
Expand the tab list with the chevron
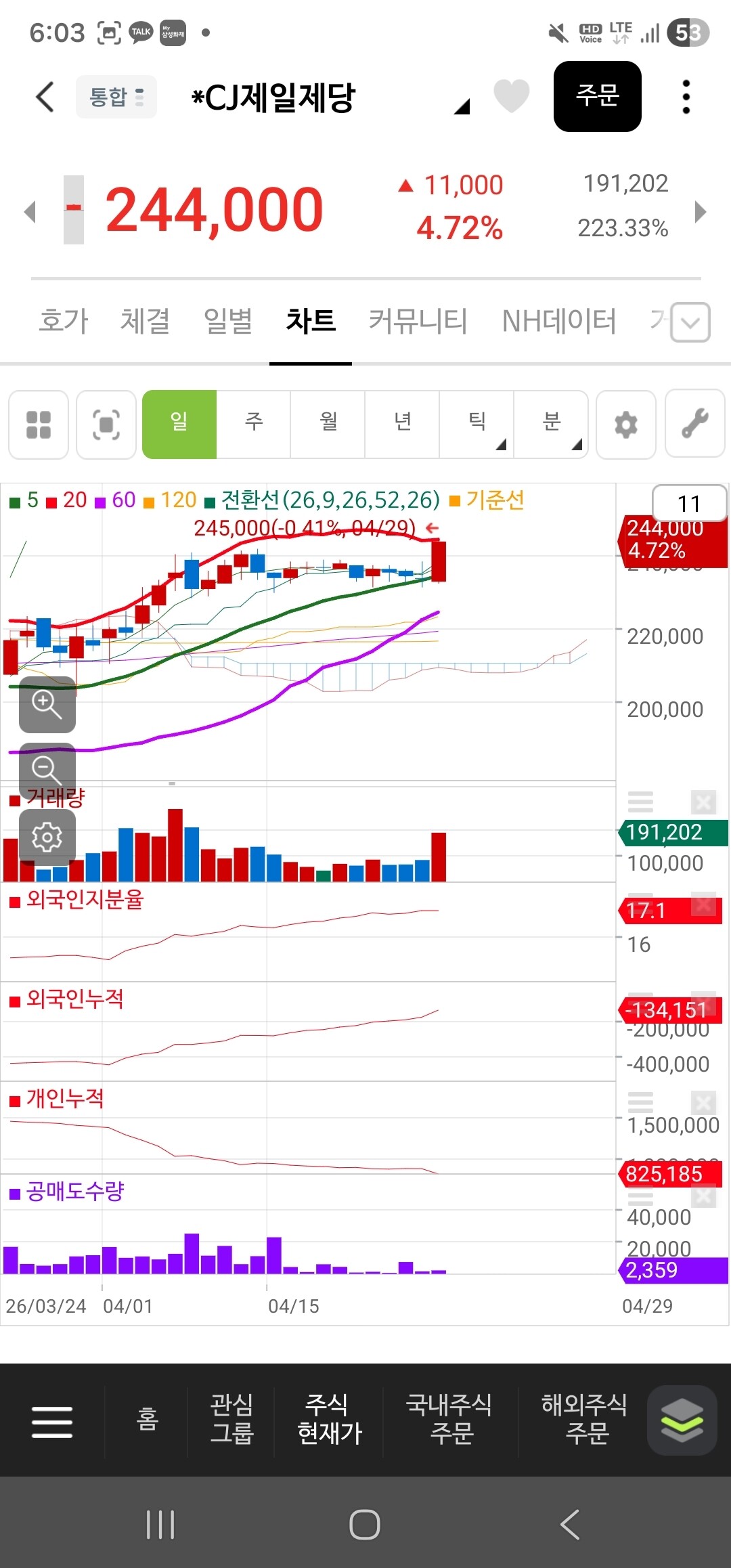690,322
